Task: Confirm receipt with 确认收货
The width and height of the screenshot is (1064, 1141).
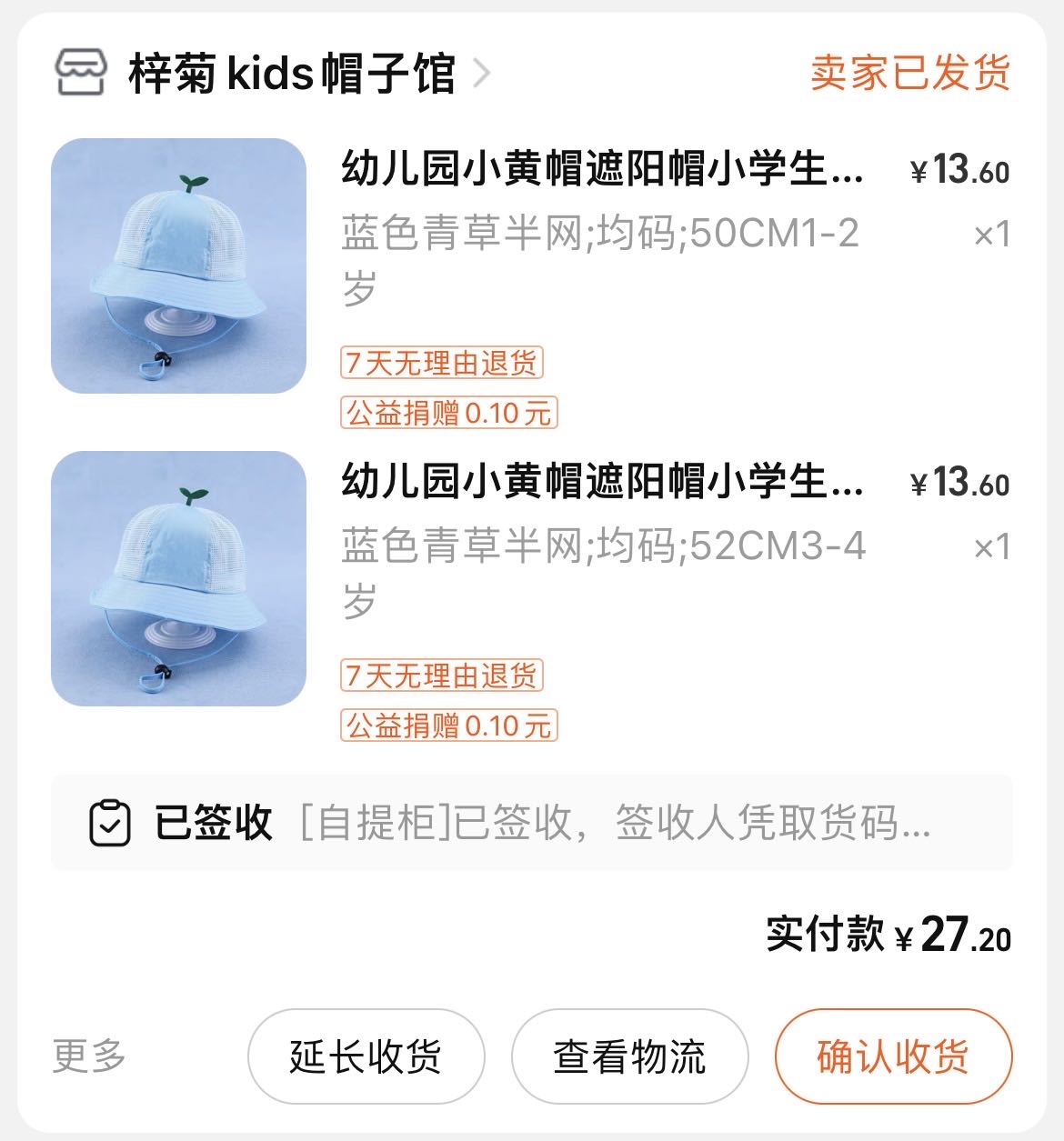Action: 893,1056
